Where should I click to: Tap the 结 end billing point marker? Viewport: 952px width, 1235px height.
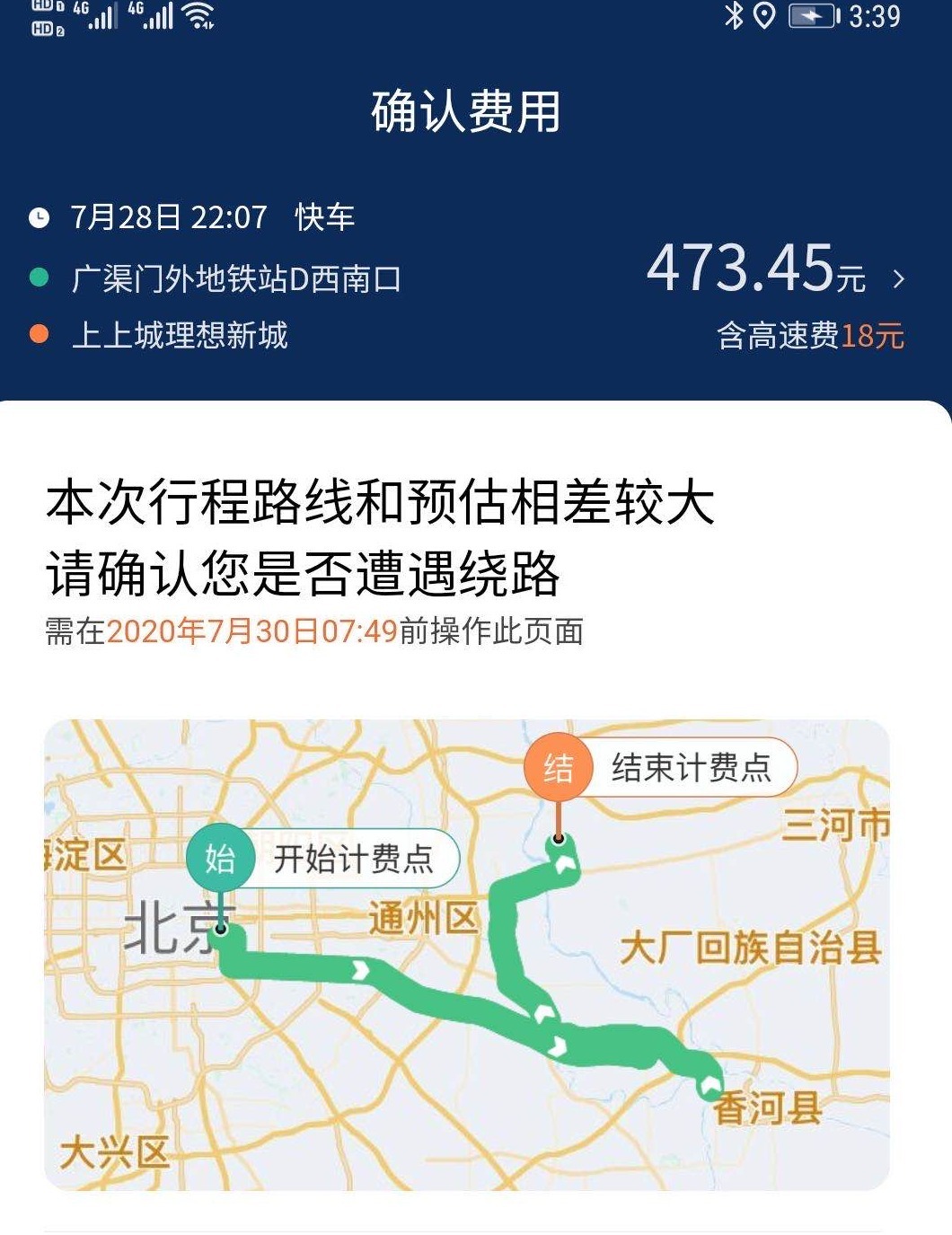559,768
